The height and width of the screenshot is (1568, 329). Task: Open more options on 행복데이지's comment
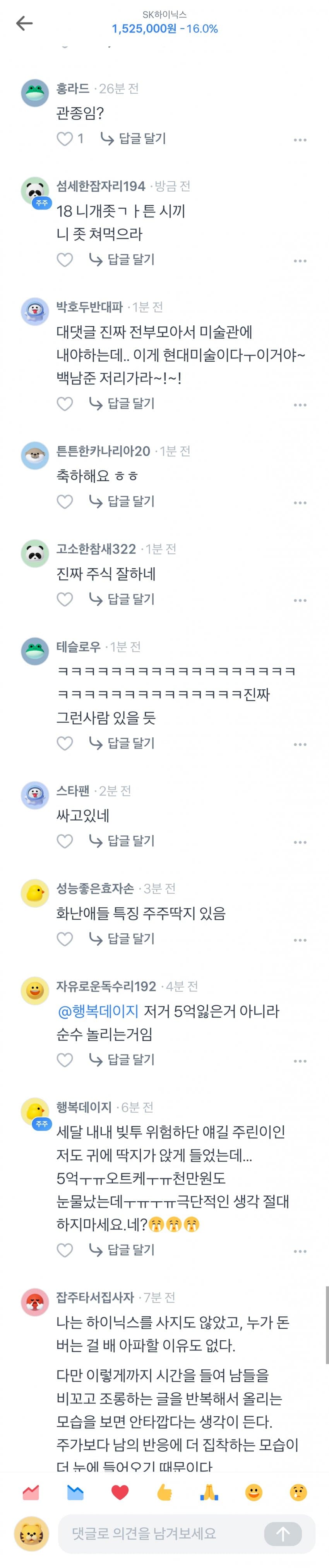[300, 1251]
